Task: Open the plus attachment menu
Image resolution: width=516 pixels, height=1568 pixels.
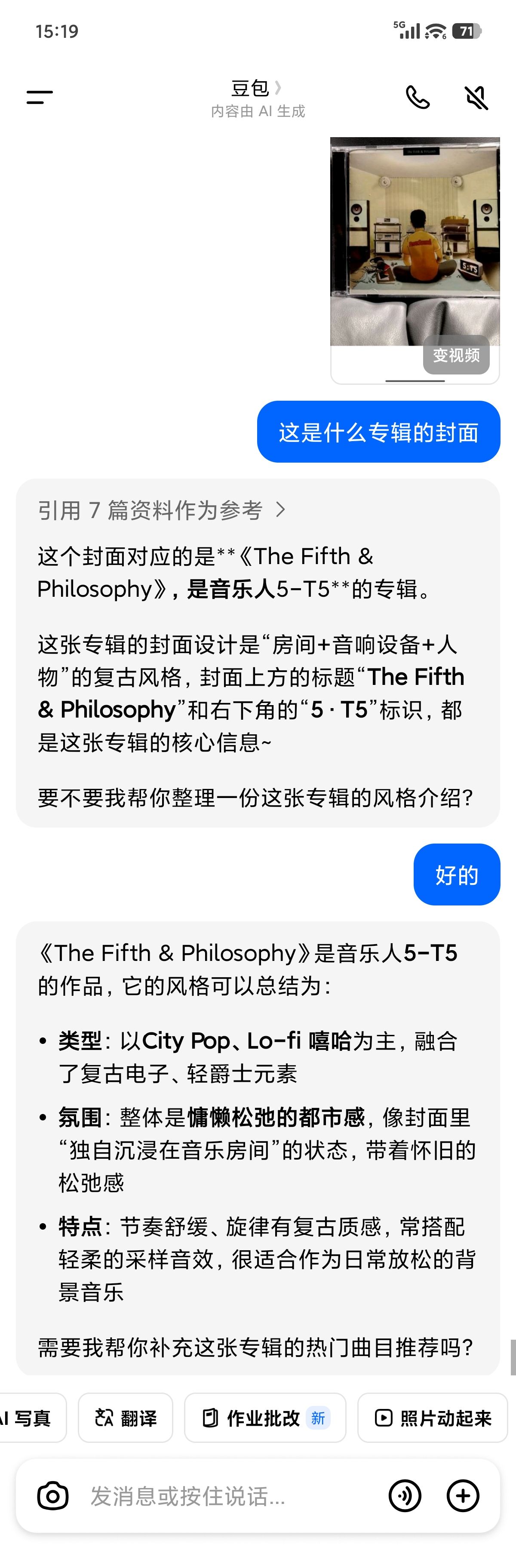Action: tap(463, 1496)
